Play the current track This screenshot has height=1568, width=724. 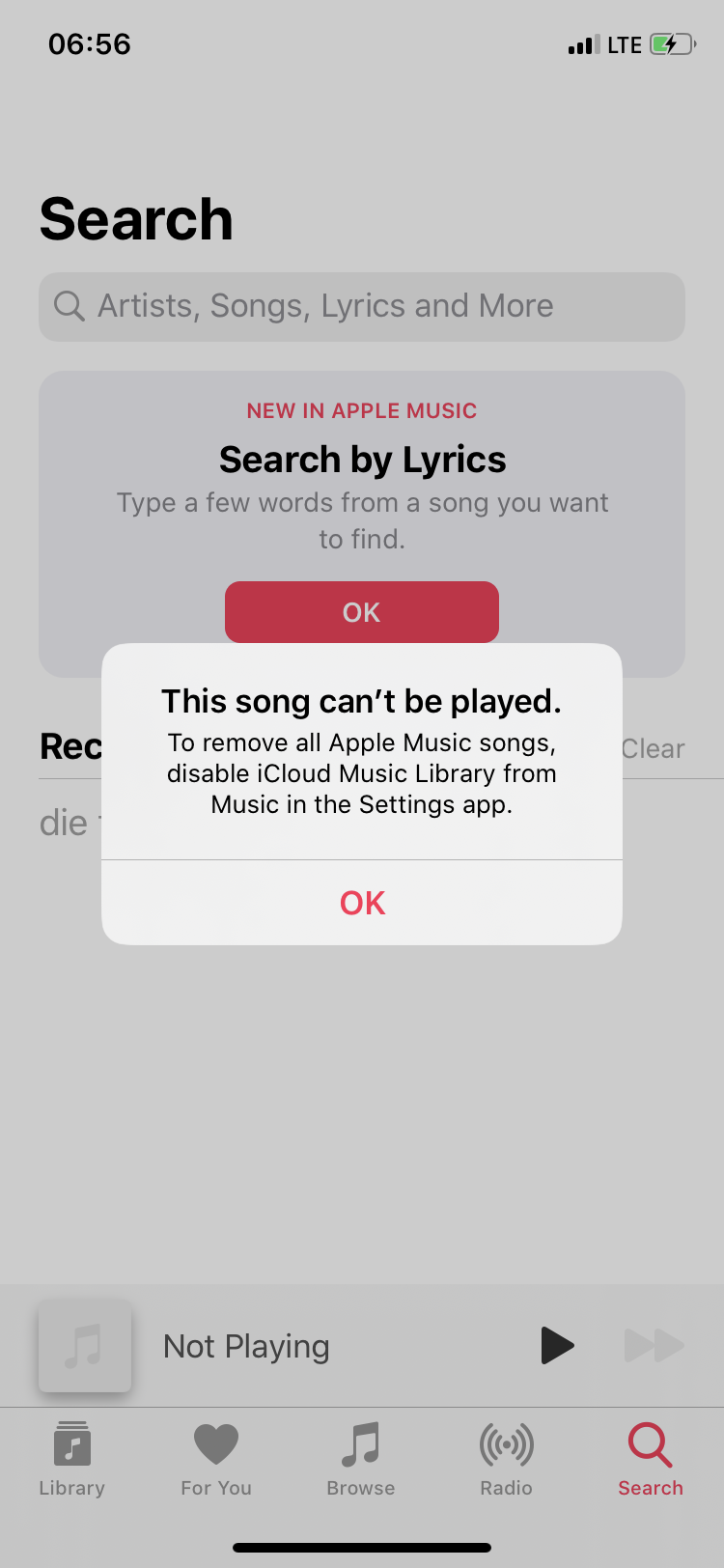click(557, 1345)
